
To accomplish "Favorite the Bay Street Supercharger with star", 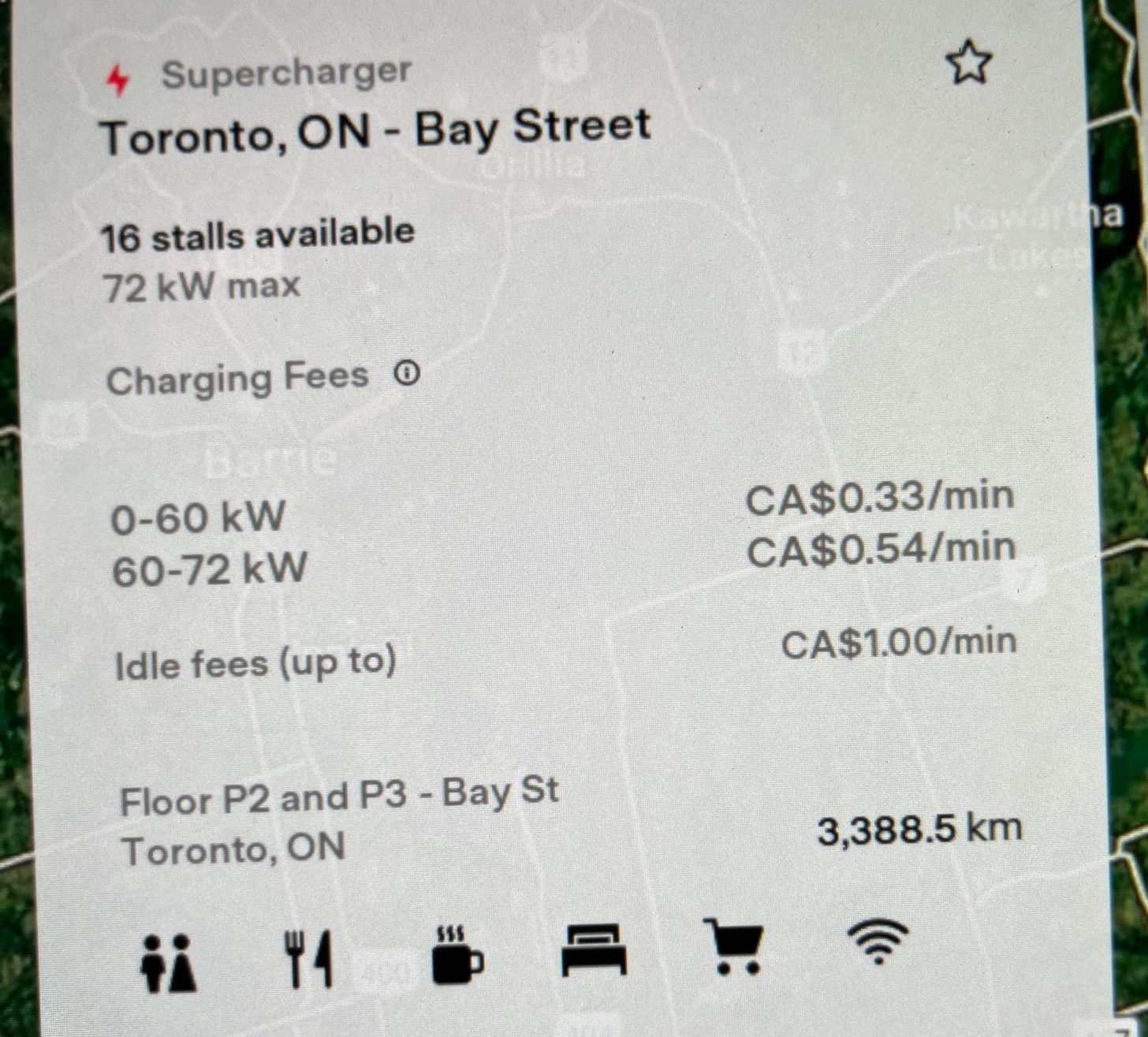I will click(968, 64).
